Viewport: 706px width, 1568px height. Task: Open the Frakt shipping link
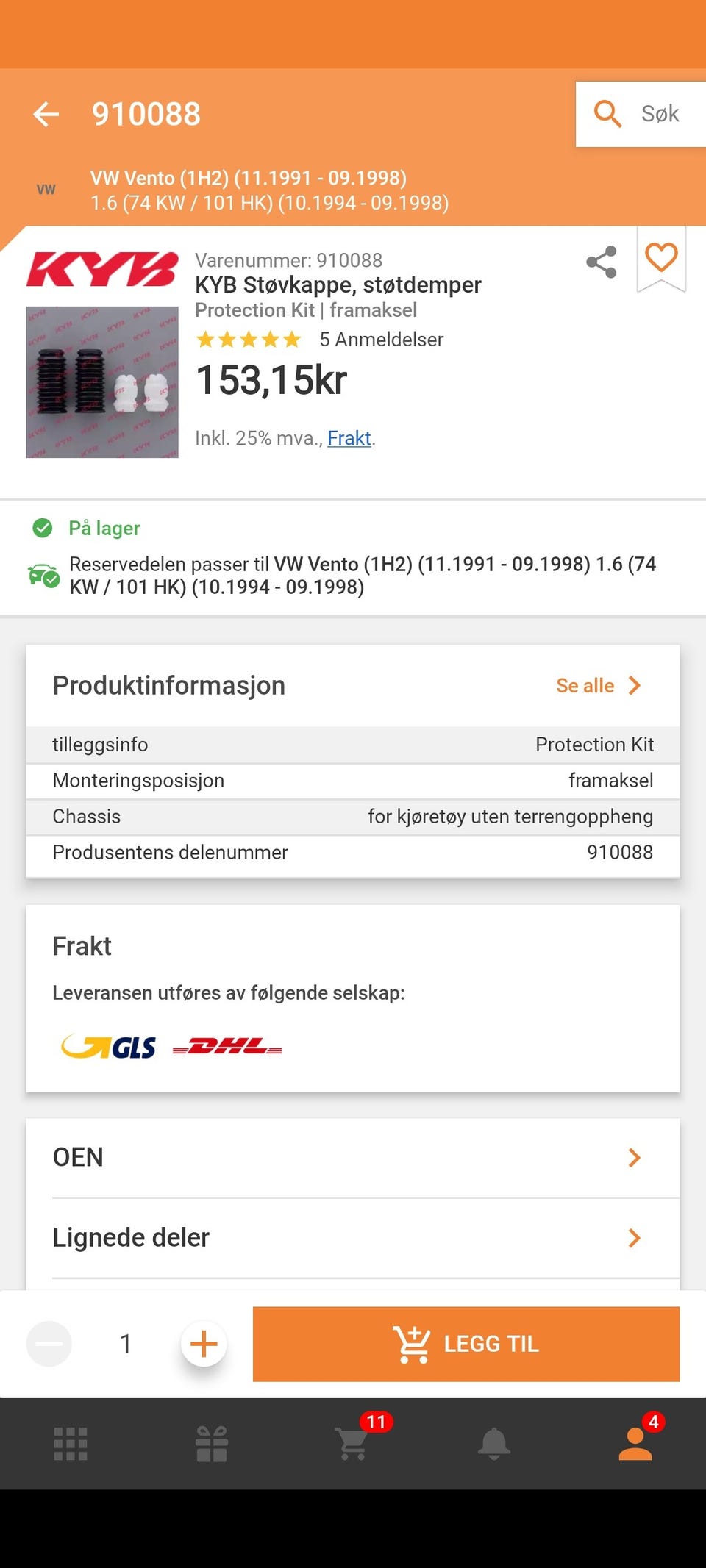[349, 438]
